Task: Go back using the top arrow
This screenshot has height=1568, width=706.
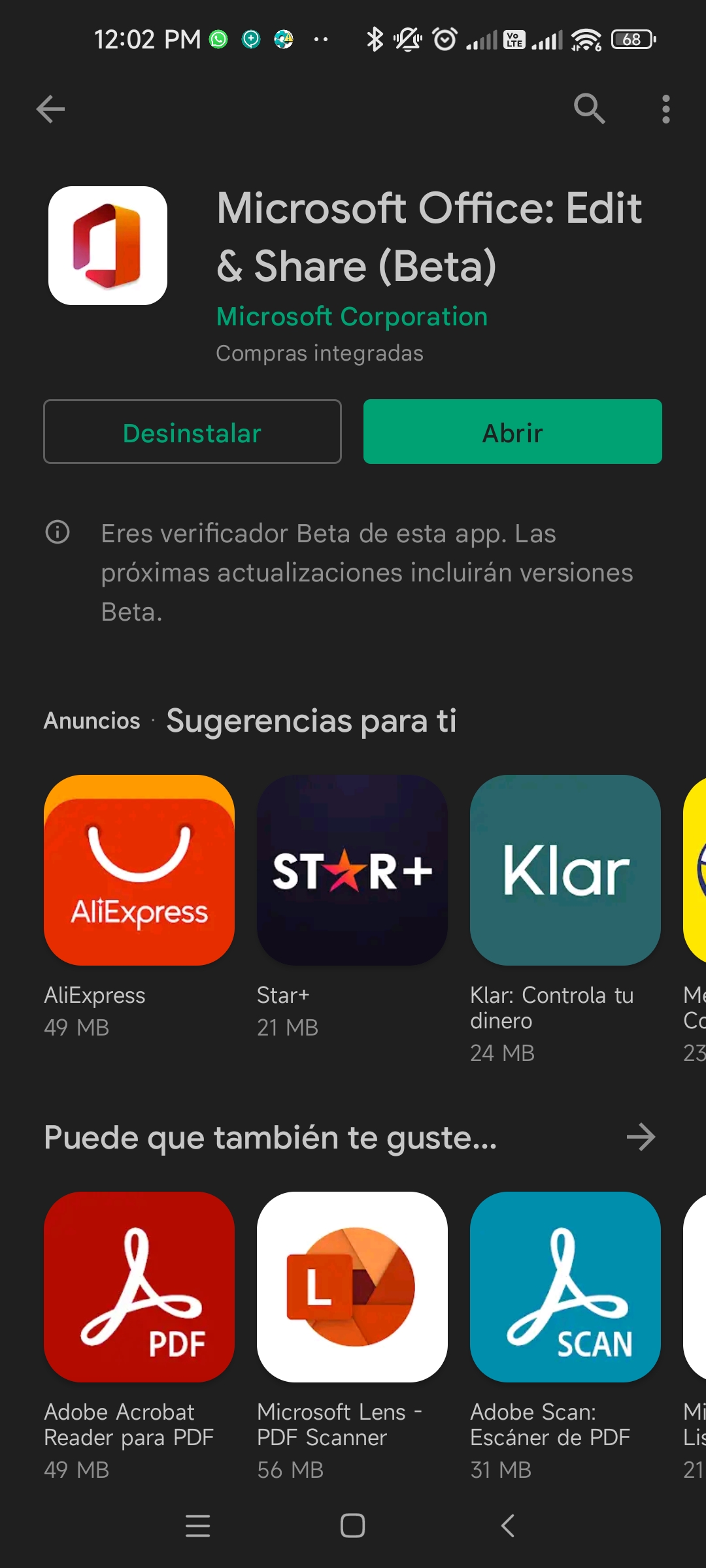Action: point(50,109)
